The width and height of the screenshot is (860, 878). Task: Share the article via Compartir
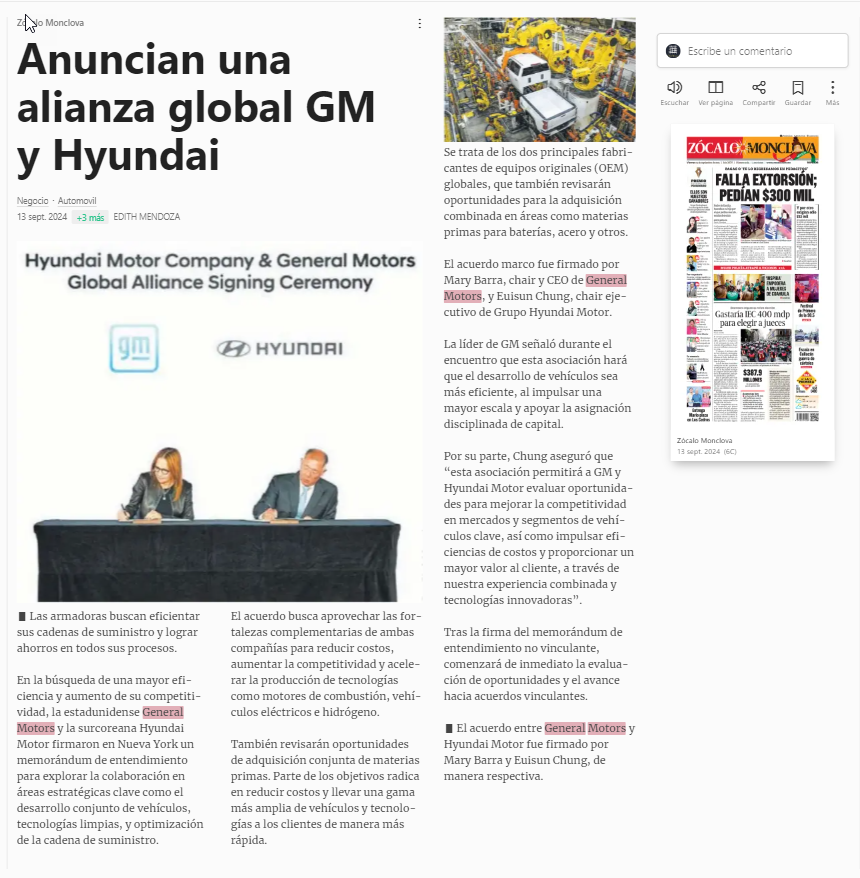(759, 93)
